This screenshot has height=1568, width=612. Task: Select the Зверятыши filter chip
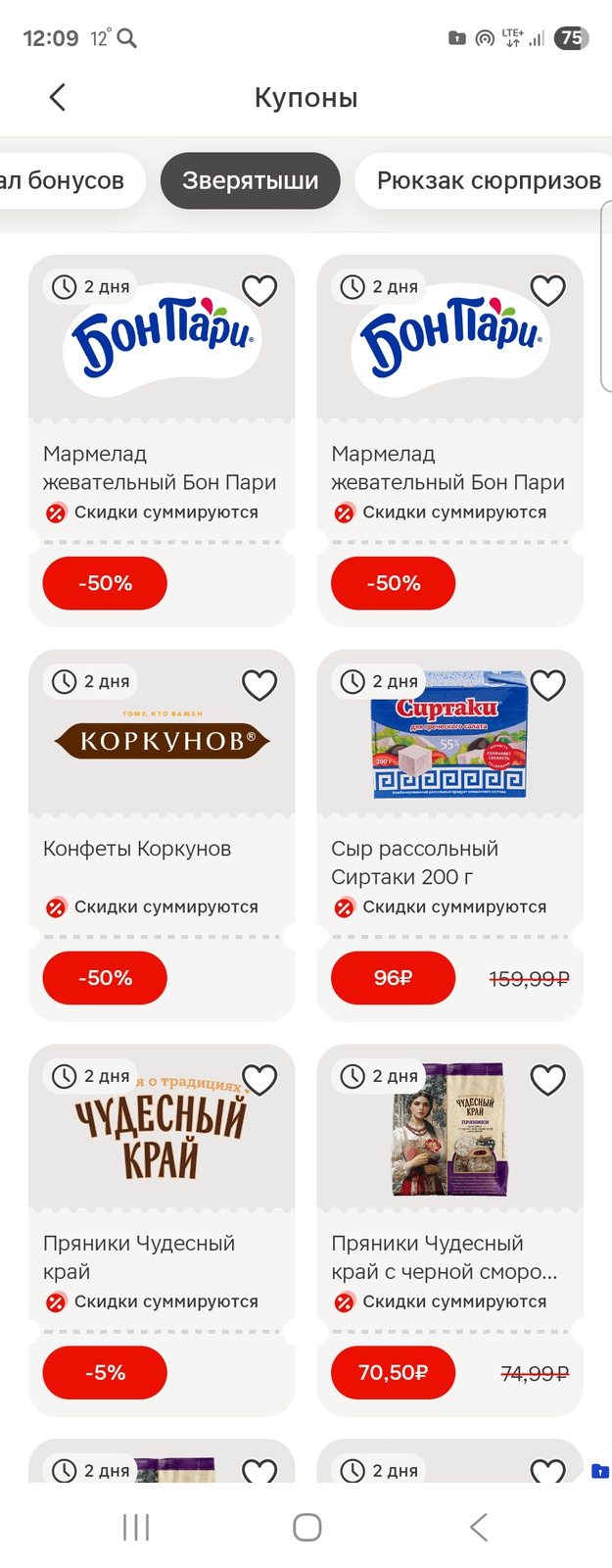(x=250, y=180)
